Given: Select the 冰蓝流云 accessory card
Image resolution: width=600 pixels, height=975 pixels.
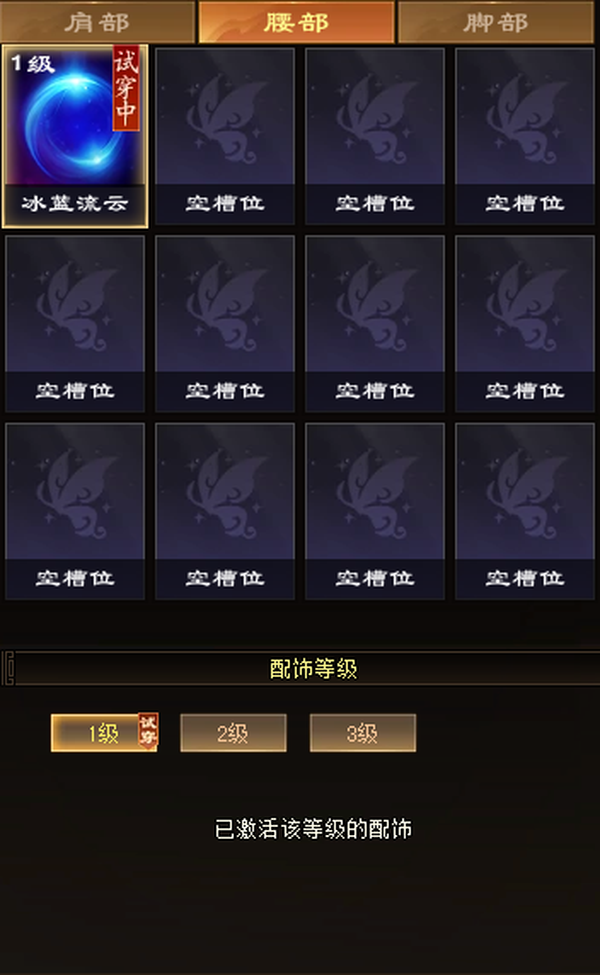Looking at the screenshot, I should click(75, 136).
